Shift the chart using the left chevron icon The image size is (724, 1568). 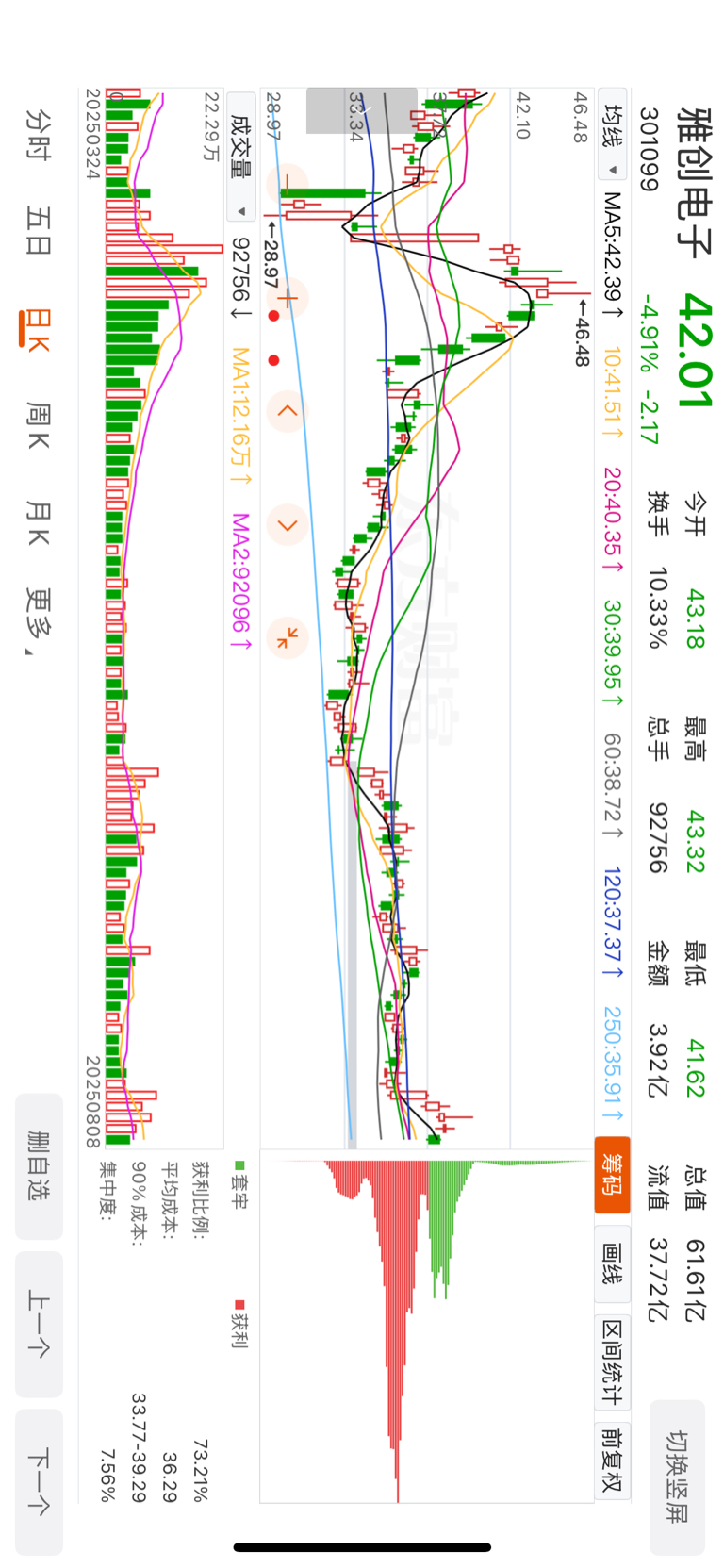click(288, 411)
